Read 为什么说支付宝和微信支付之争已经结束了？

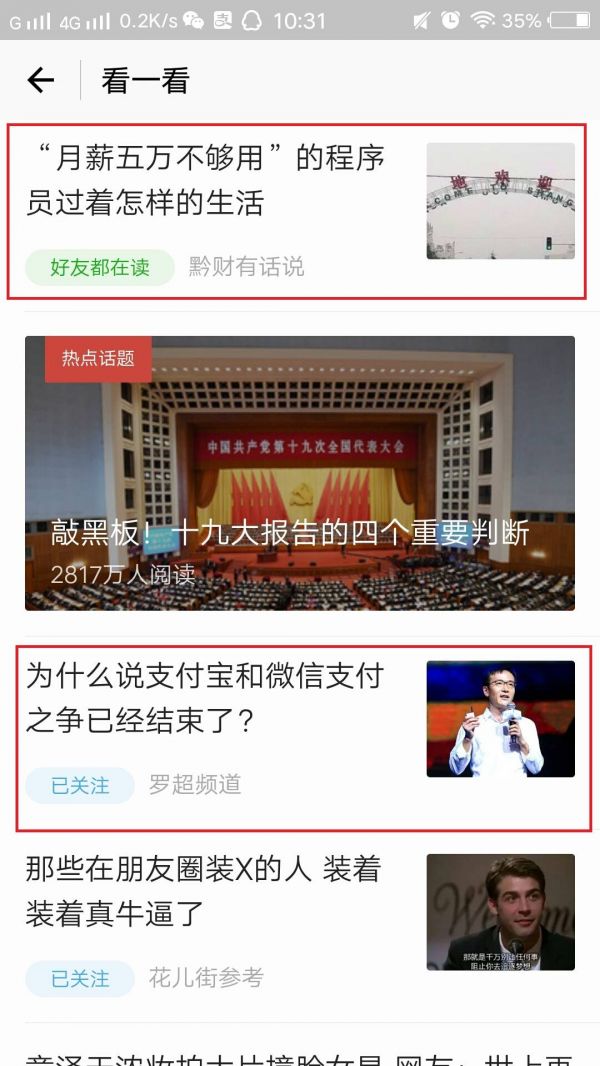point(204,698)
